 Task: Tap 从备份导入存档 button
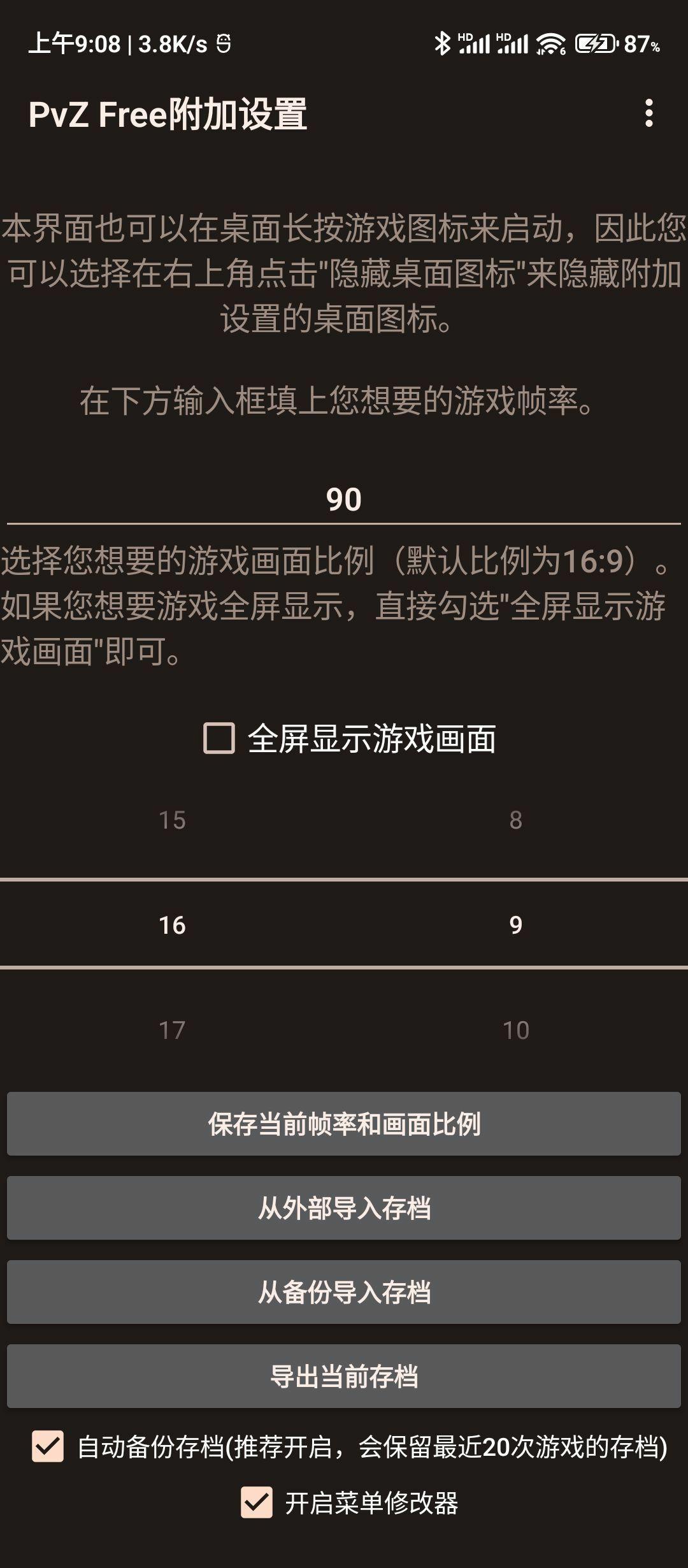click(x=344, y=1292)
